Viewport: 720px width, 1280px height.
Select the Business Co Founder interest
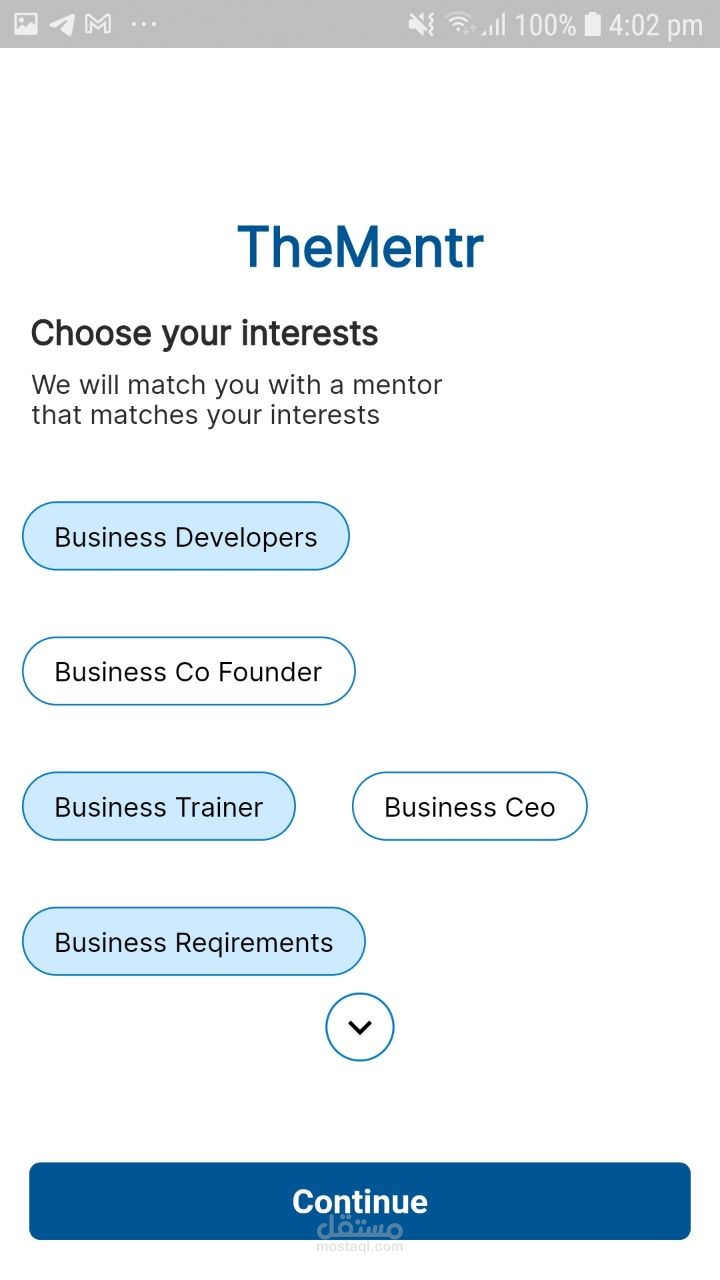tap(188, 671)
